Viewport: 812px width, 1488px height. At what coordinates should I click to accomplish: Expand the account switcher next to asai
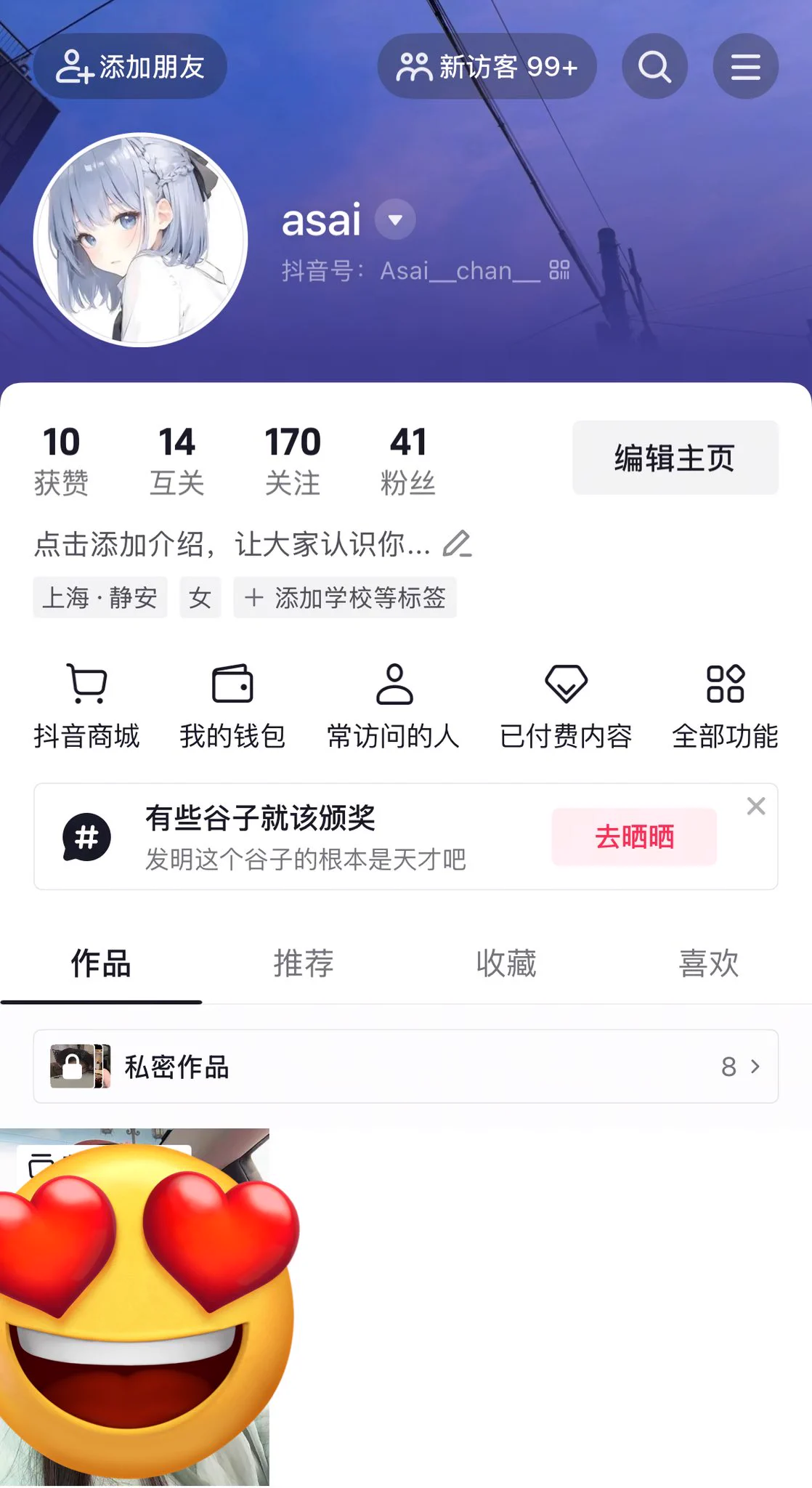point(395,219)
